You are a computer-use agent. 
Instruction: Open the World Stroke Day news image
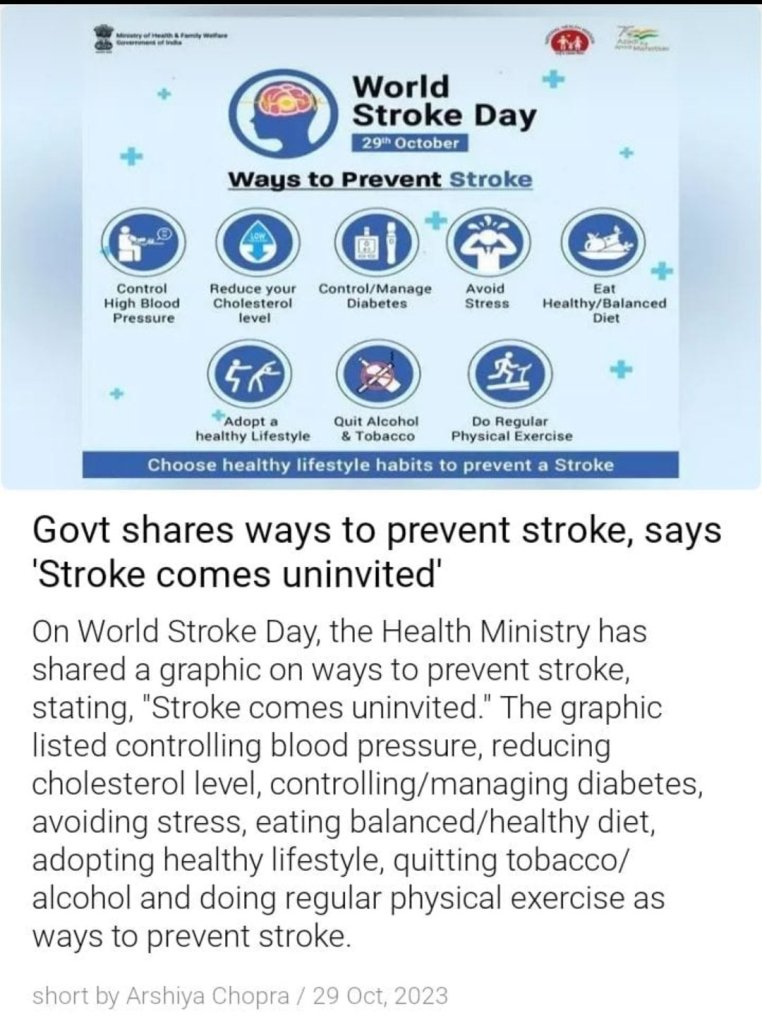381,250
